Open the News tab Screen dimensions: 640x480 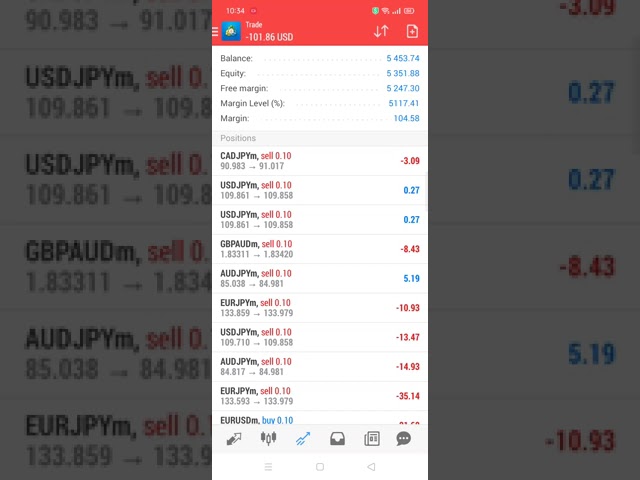point(372,438)
